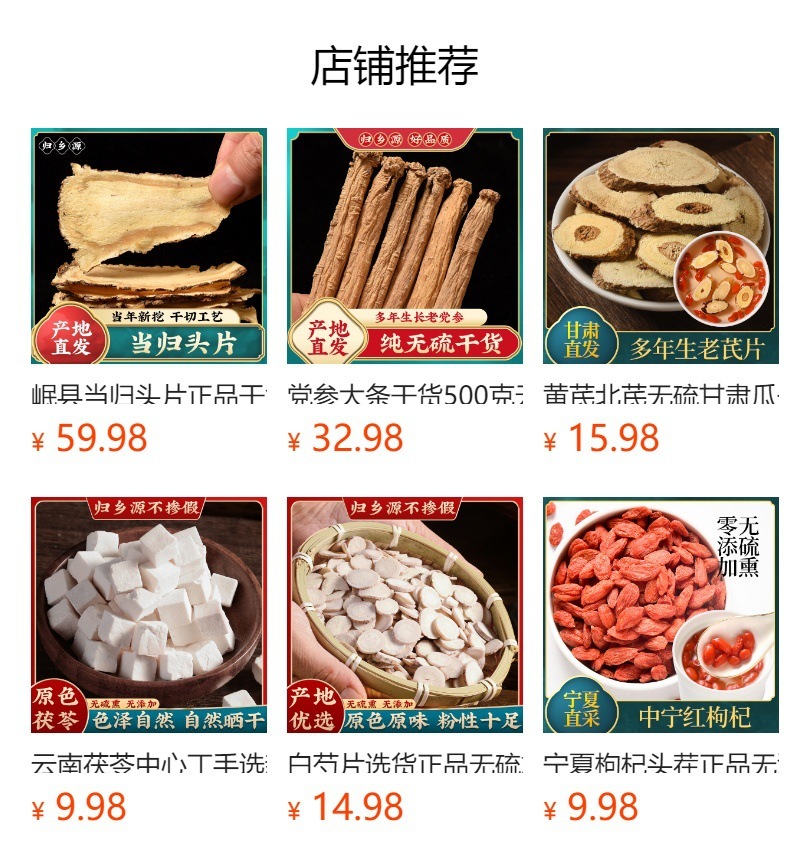Open the 当归头片 product priced ¥59.98
Screen dimensions: 790x866
[x=149, y=247]
